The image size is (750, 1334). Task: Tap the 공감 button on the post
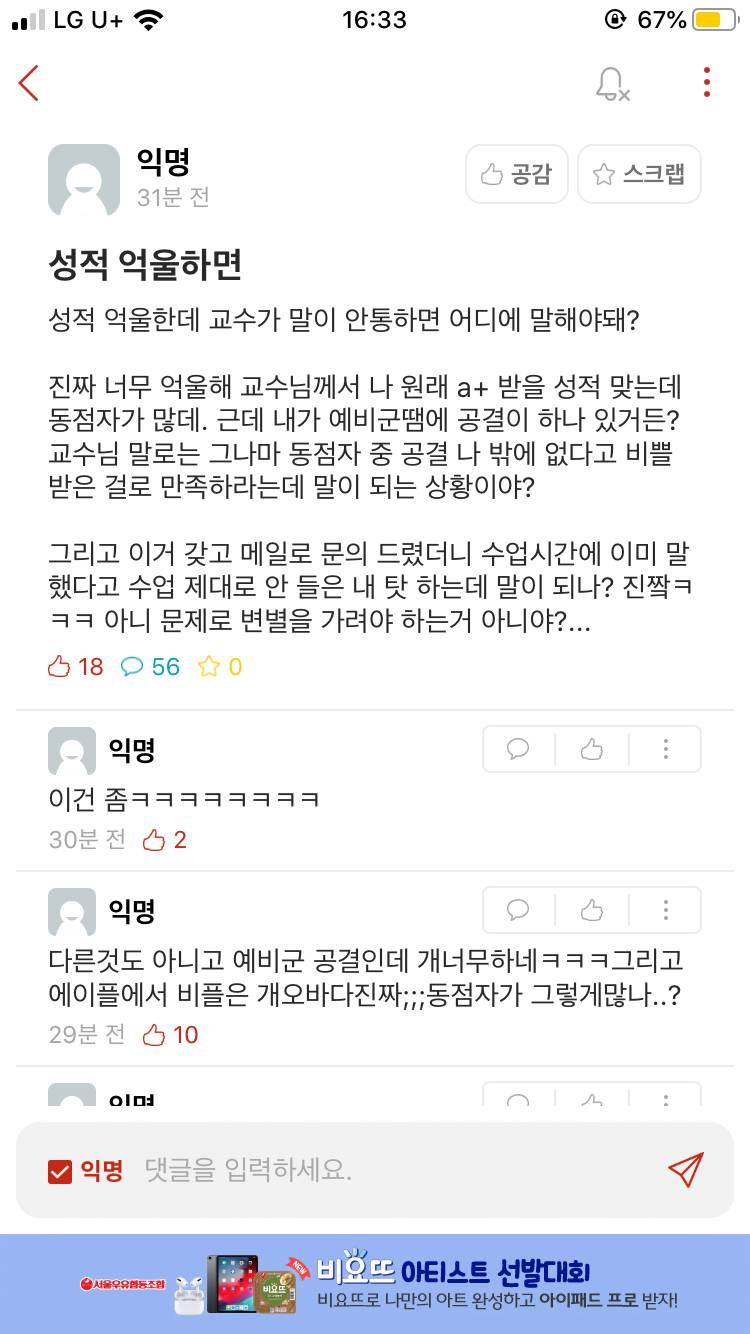point(517,174)
